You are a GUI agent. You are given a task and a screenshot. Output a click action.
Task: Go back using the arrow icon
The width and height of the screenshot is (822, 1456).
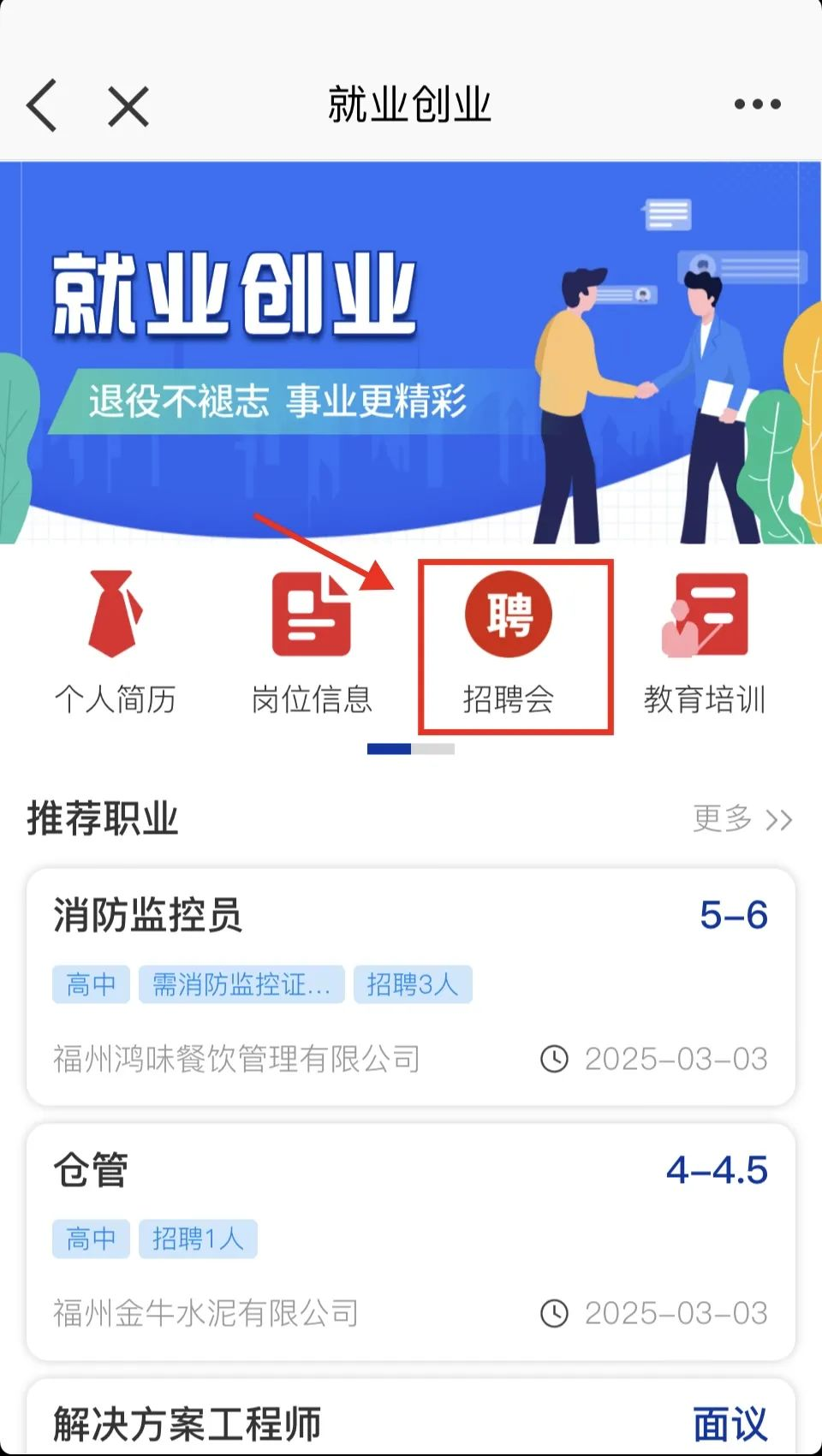[x=43, y=105]
